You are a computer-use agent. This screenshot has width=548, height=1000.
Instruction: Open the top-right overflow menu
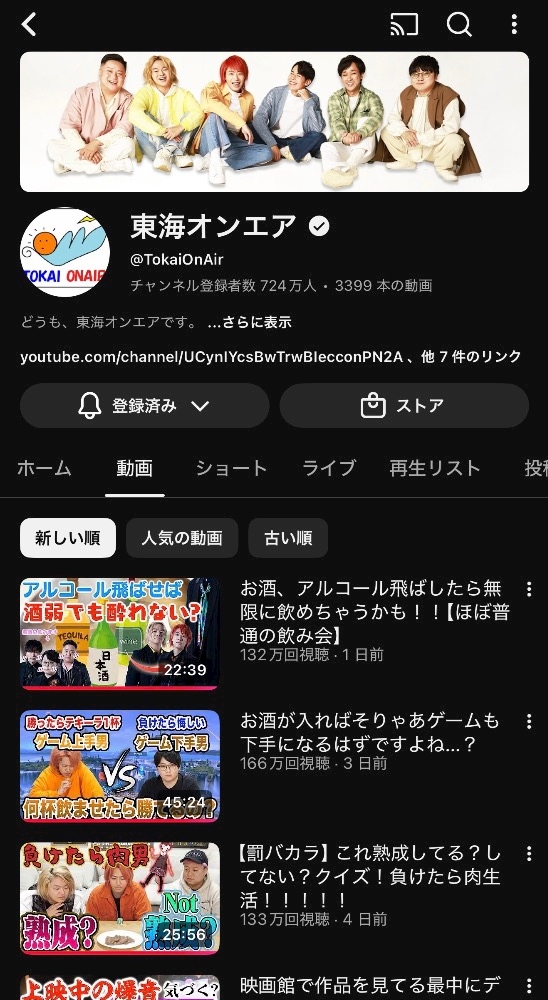514,24
